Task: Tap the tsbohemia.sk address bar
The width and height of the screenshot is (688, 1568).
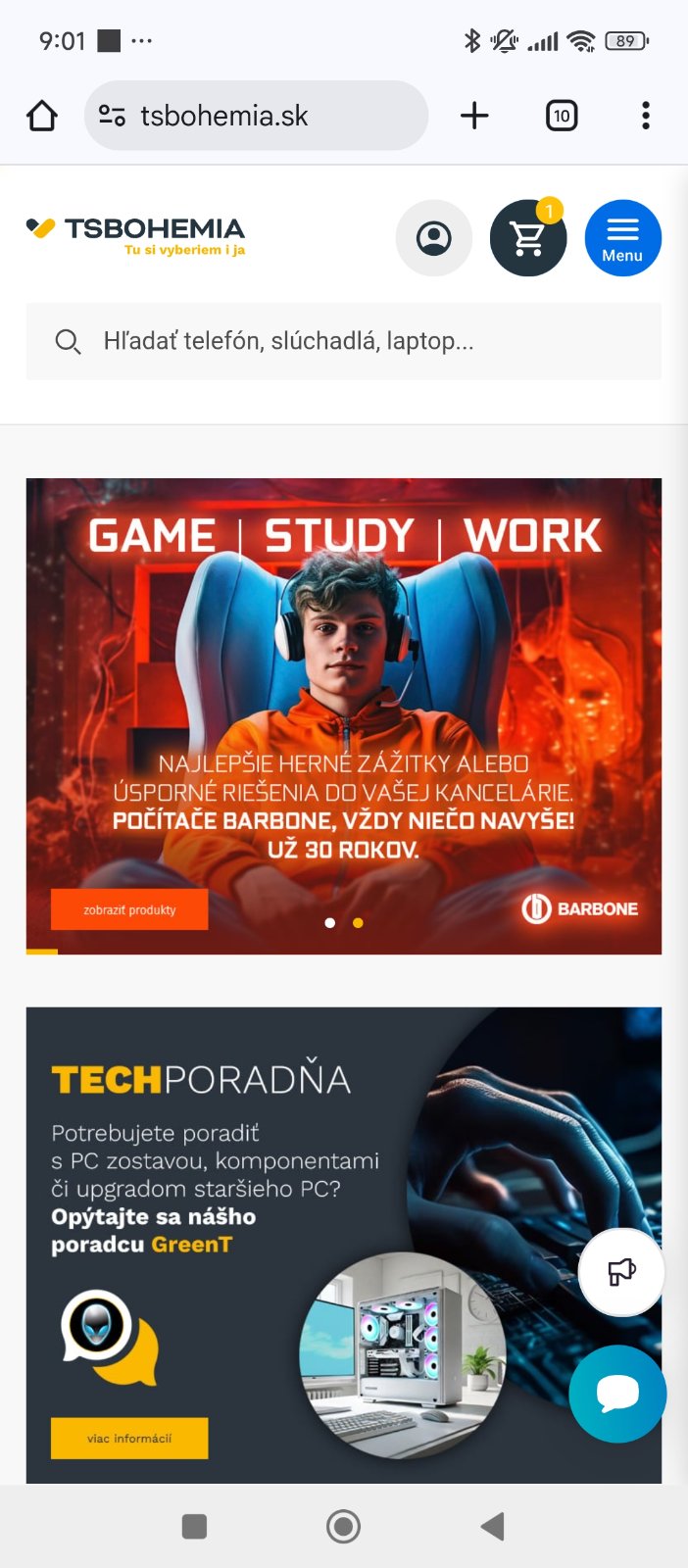Action: click(x=255, y=116)
